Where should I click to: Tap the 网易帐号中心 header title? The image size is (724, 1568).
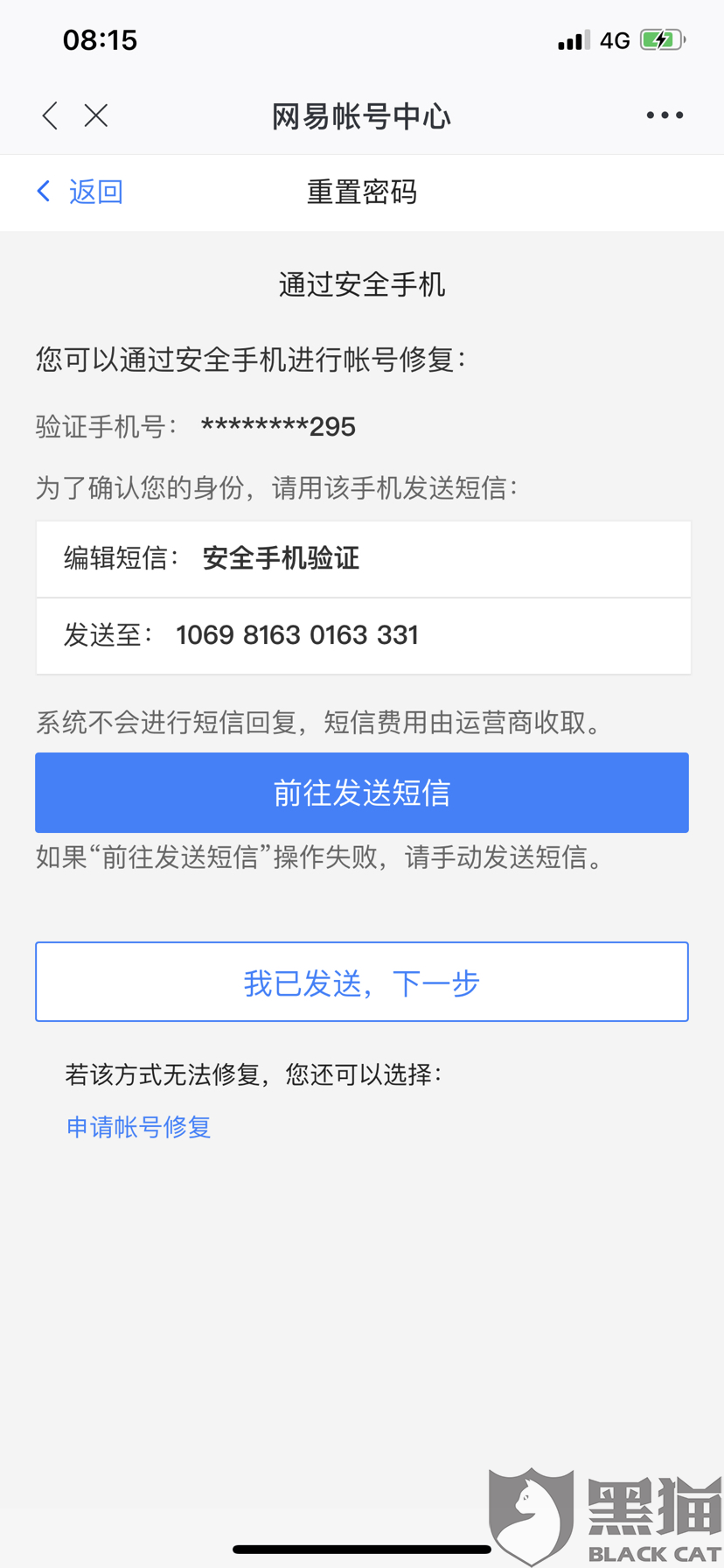click(x=362, y=115)
